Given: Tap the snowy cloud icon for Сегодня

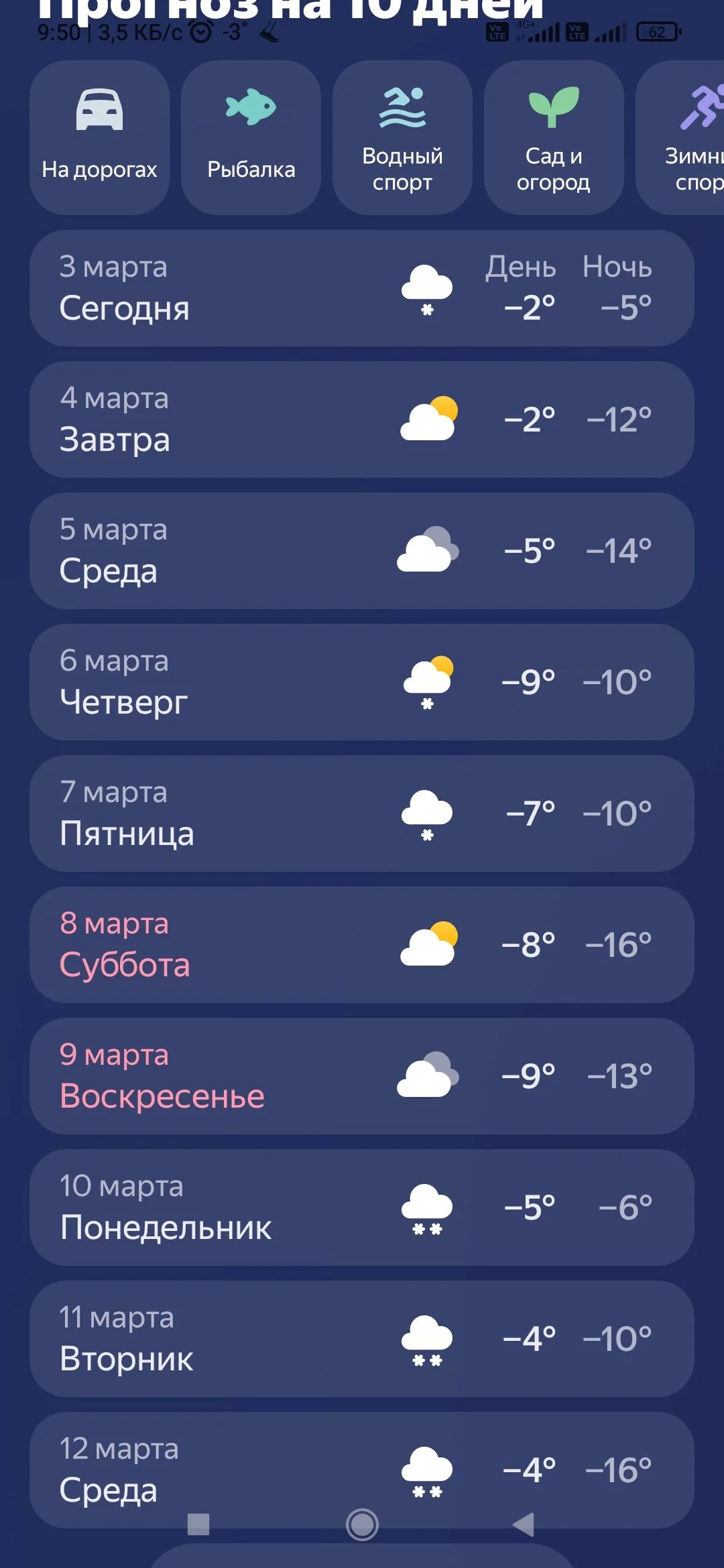Looking at the screenshot, I should click(428, 285).
